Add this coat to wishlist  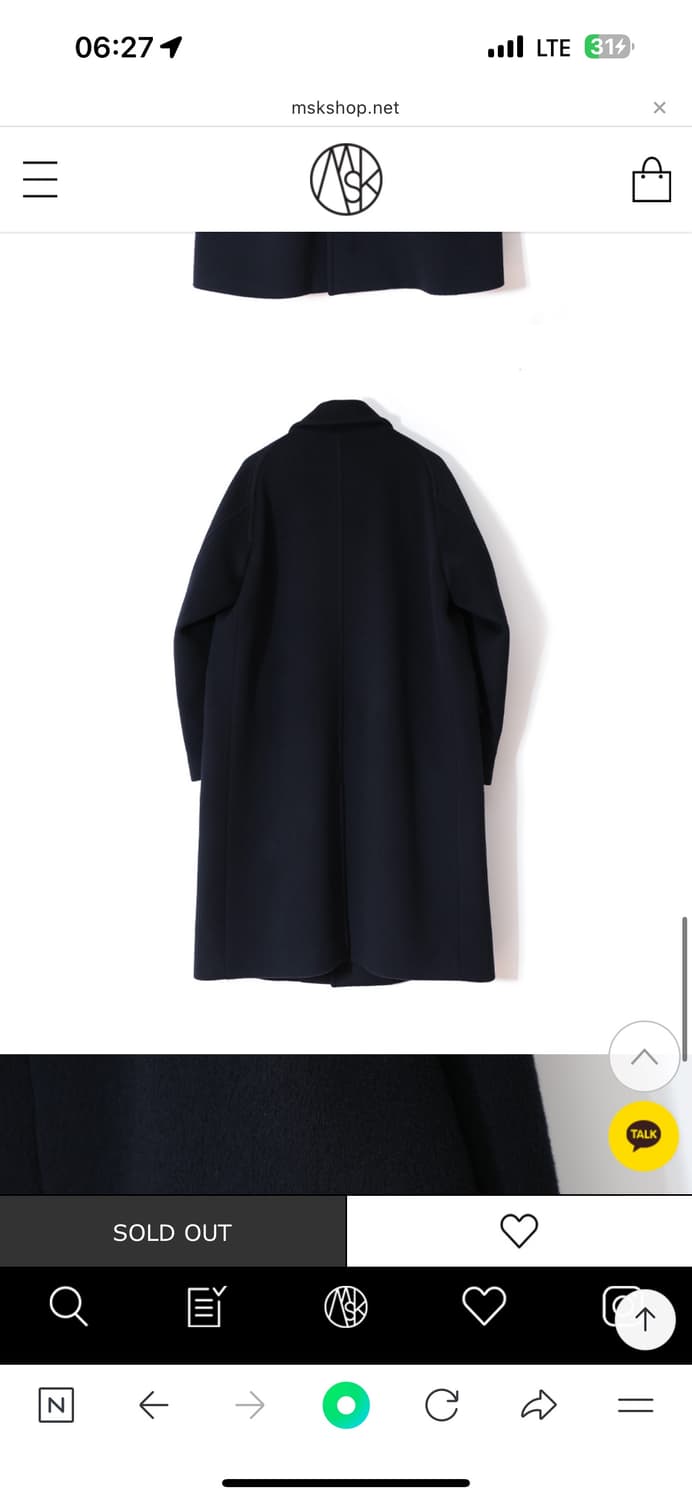[519, 1231]
